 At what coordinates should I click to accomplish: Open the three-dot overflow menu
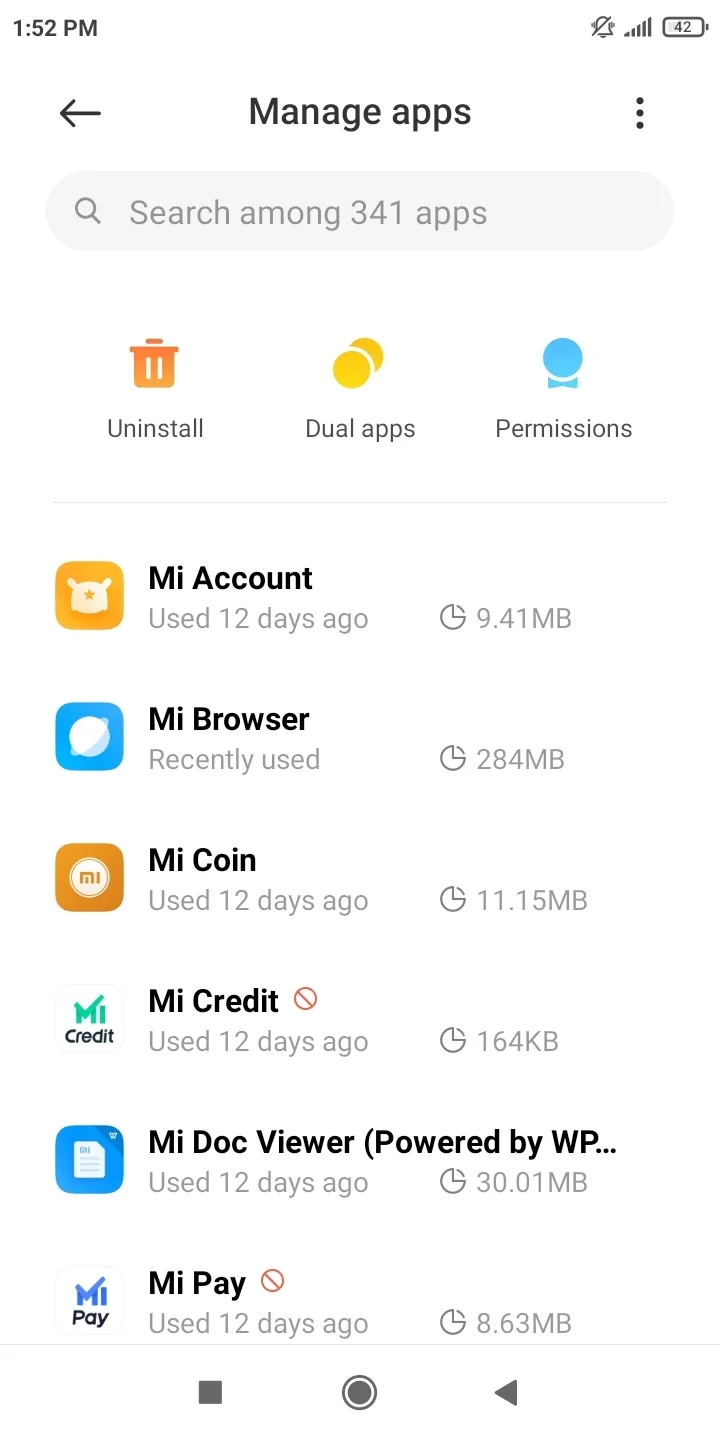click(640, 113)
